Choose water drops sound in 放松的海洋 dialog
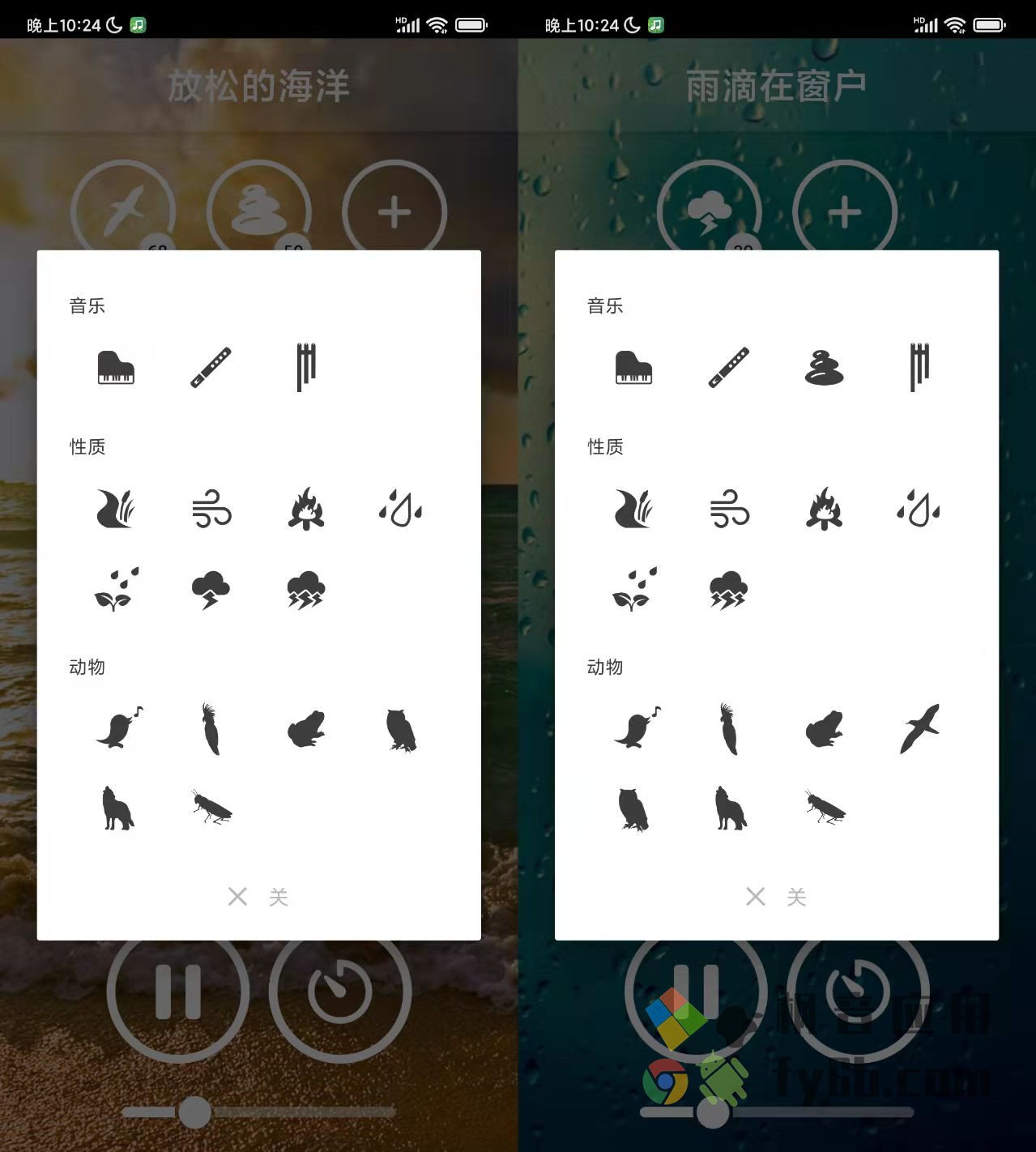Screen dimensions: 1036x1152 click(x=401, y=509)
